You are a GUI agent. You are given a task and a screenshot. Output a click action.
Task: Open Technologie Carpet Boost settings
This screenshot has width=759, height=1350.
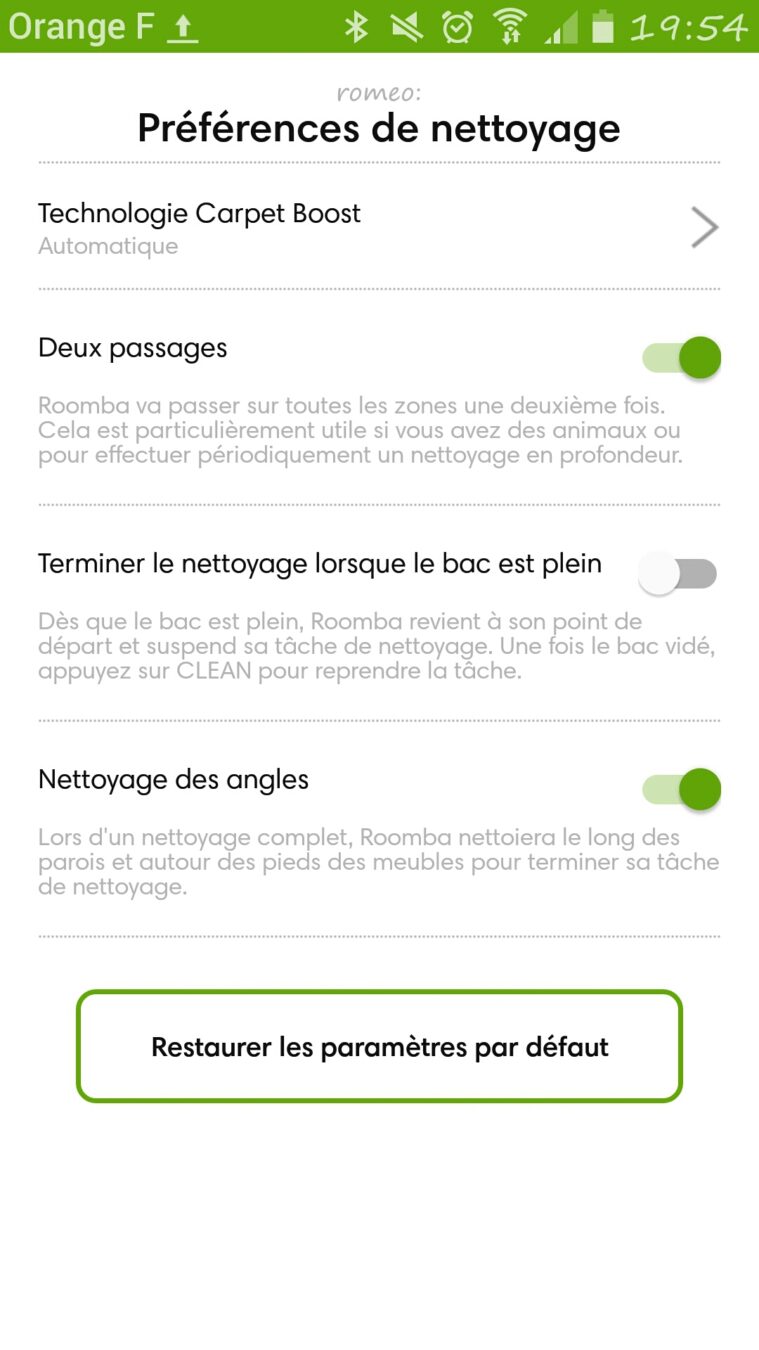coord(378,228)
